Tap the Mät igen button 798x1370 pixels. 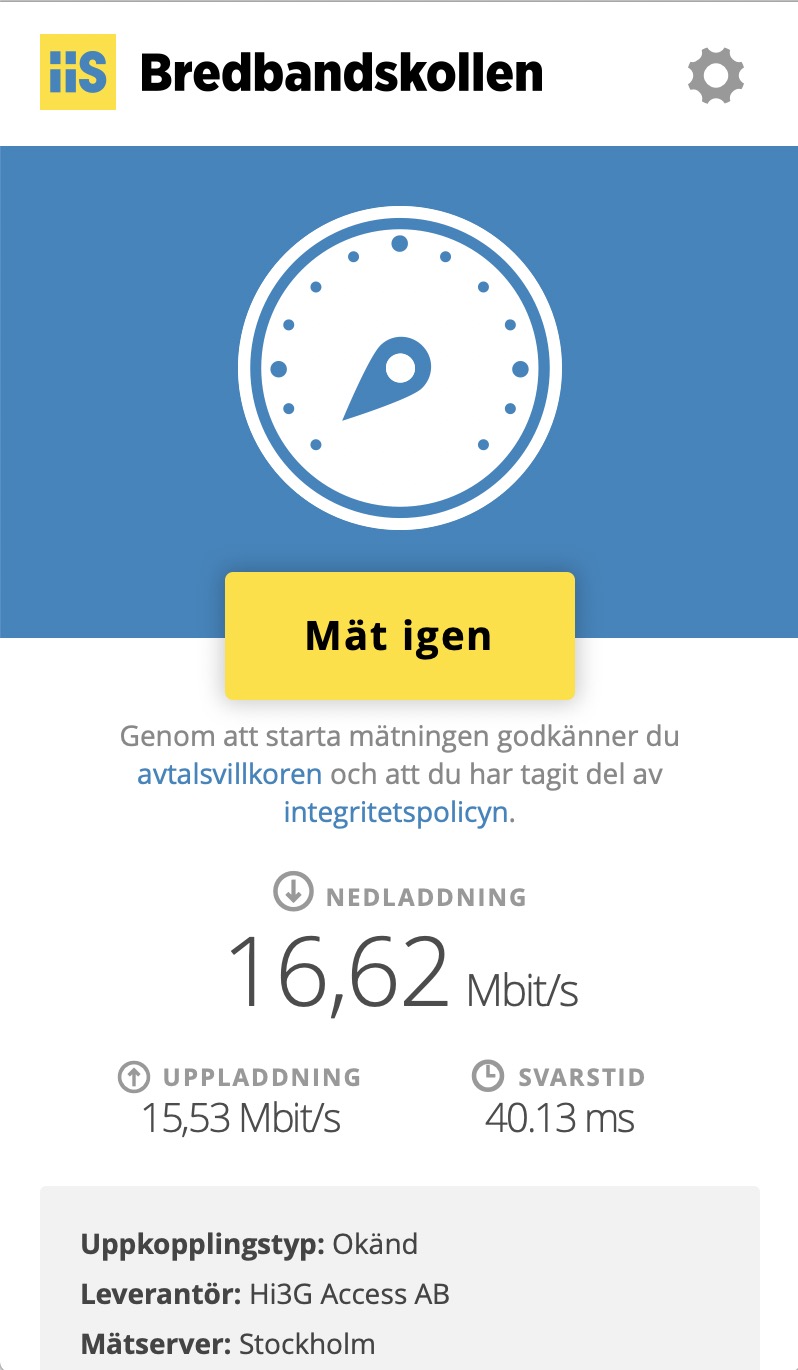click(399, 636)
